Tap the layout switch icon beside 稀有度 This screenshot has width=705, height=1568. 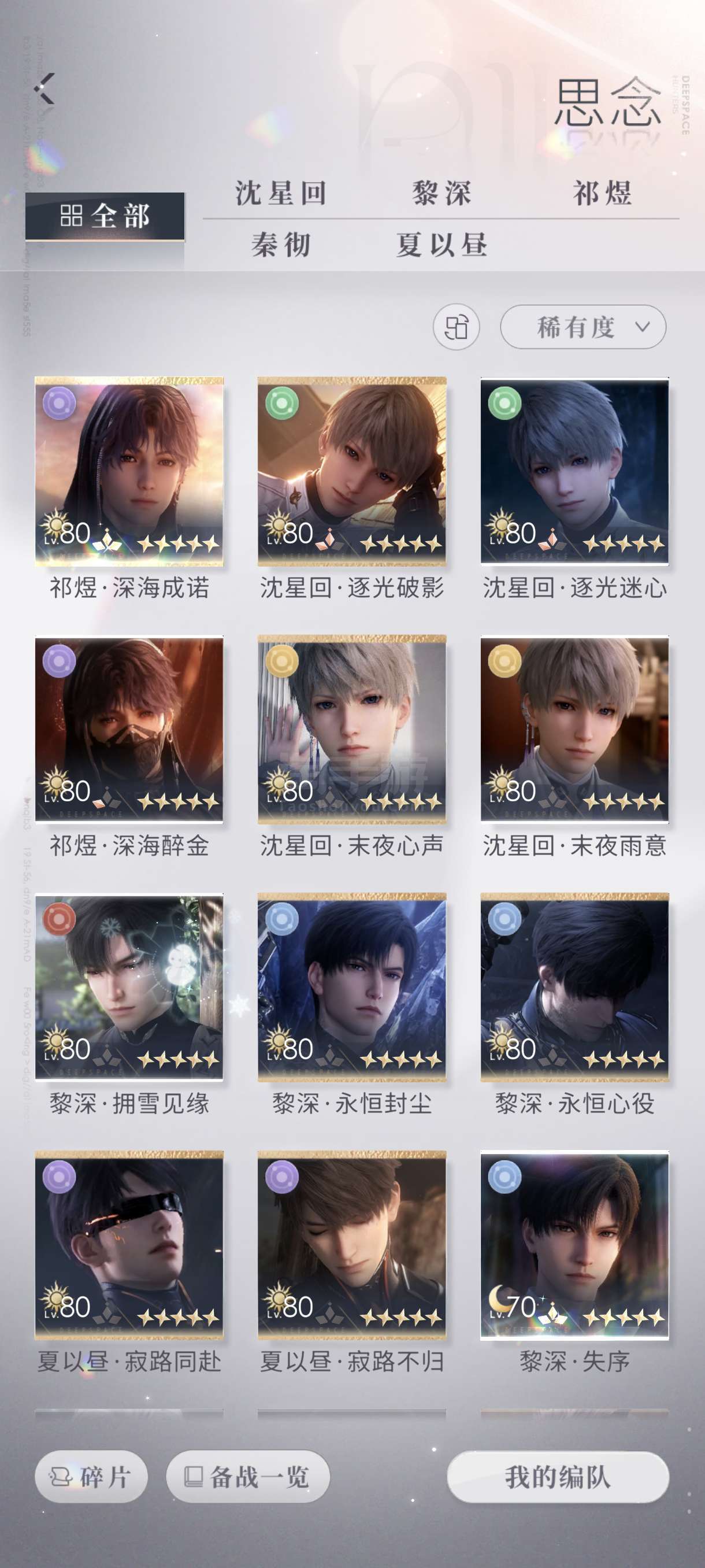[x=456, y=327]
